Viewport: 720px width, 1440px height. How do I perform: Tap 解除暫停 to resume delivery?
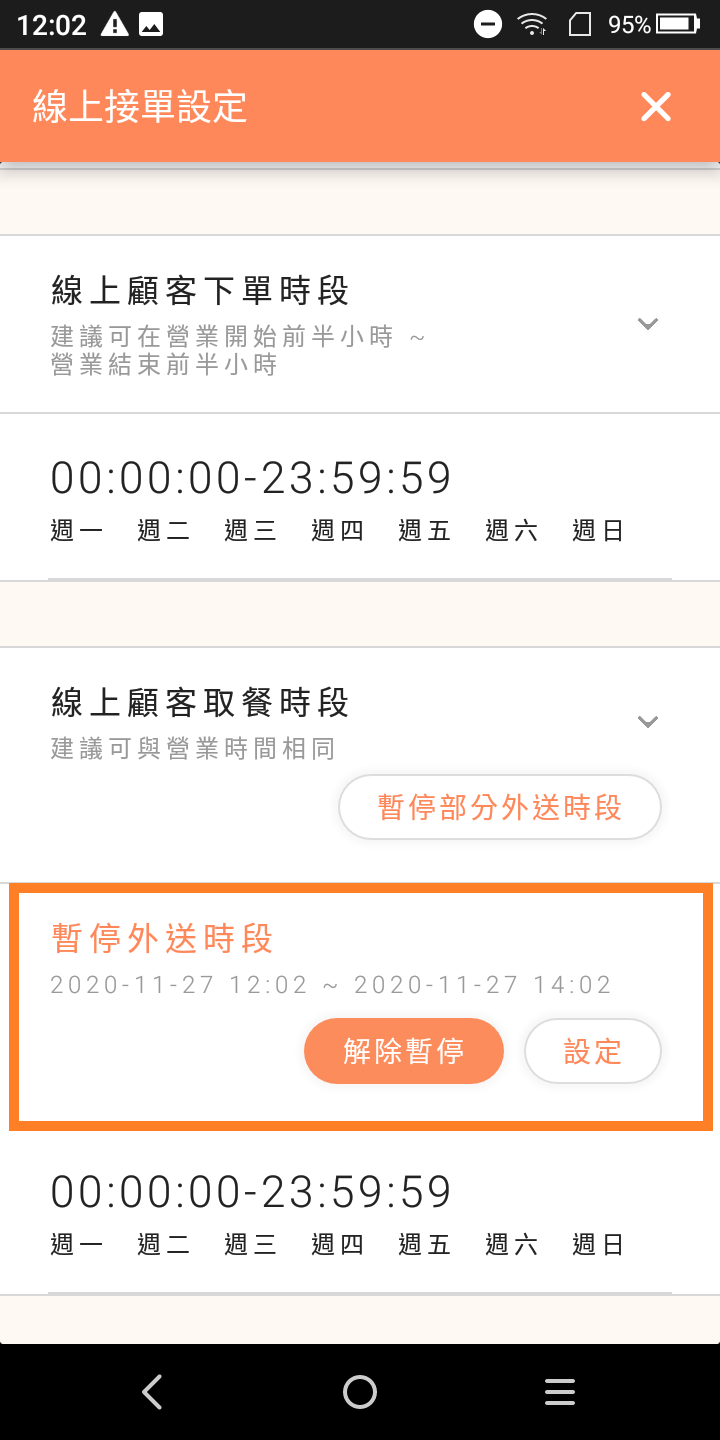click(x=404, y=1051)
